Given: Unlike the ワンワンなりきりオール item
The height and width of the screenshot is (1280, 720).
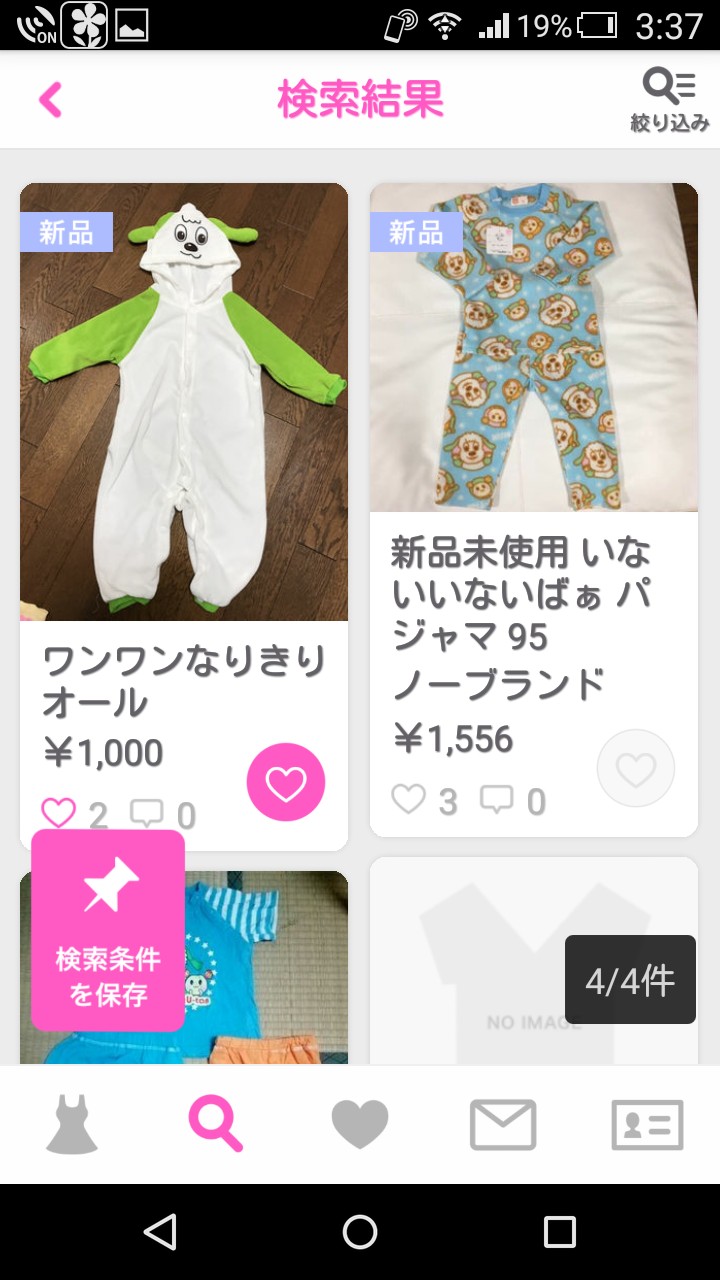Looking at the screenshot, I should pyautogui.click(x=286, y=782).
